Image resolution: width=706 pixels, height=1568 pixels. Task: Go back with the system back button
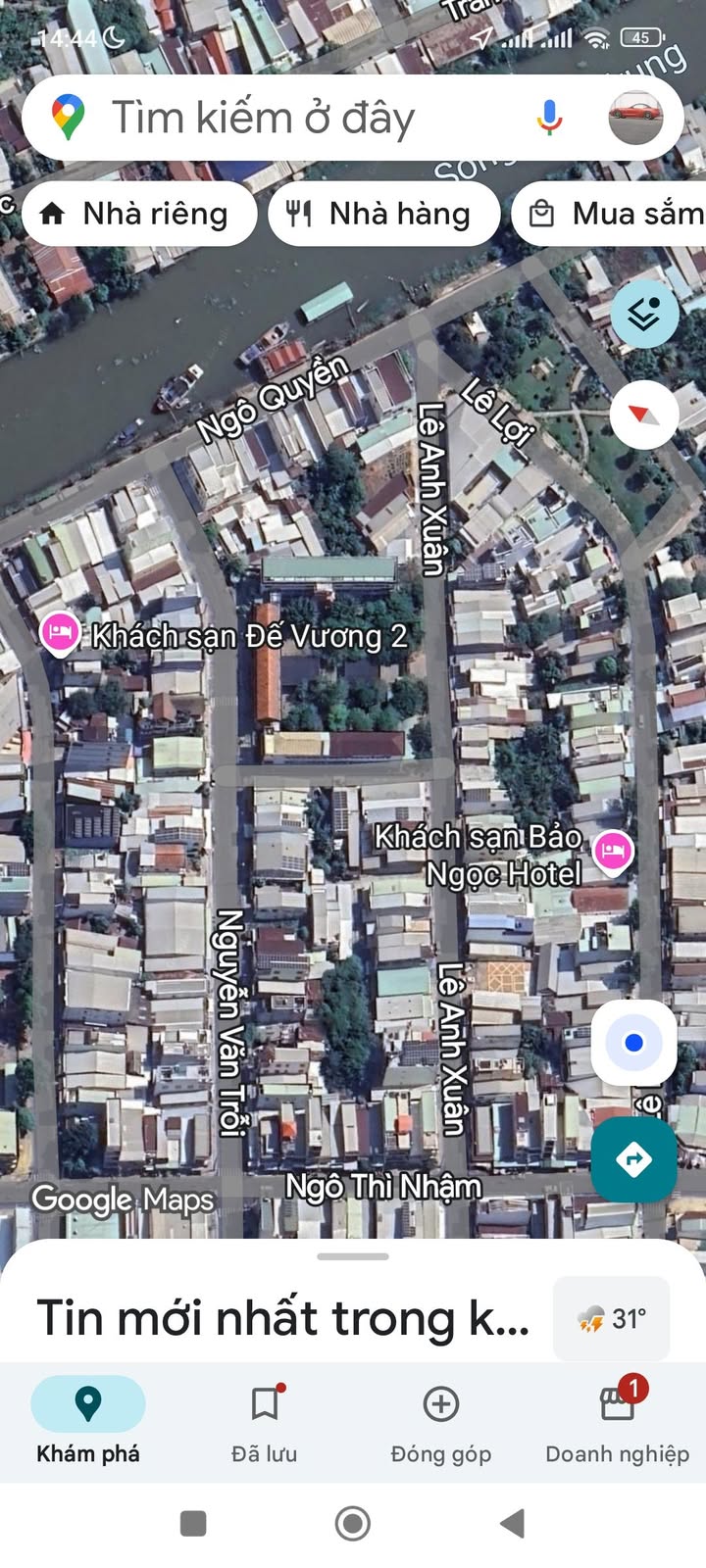pos(512,1523)
